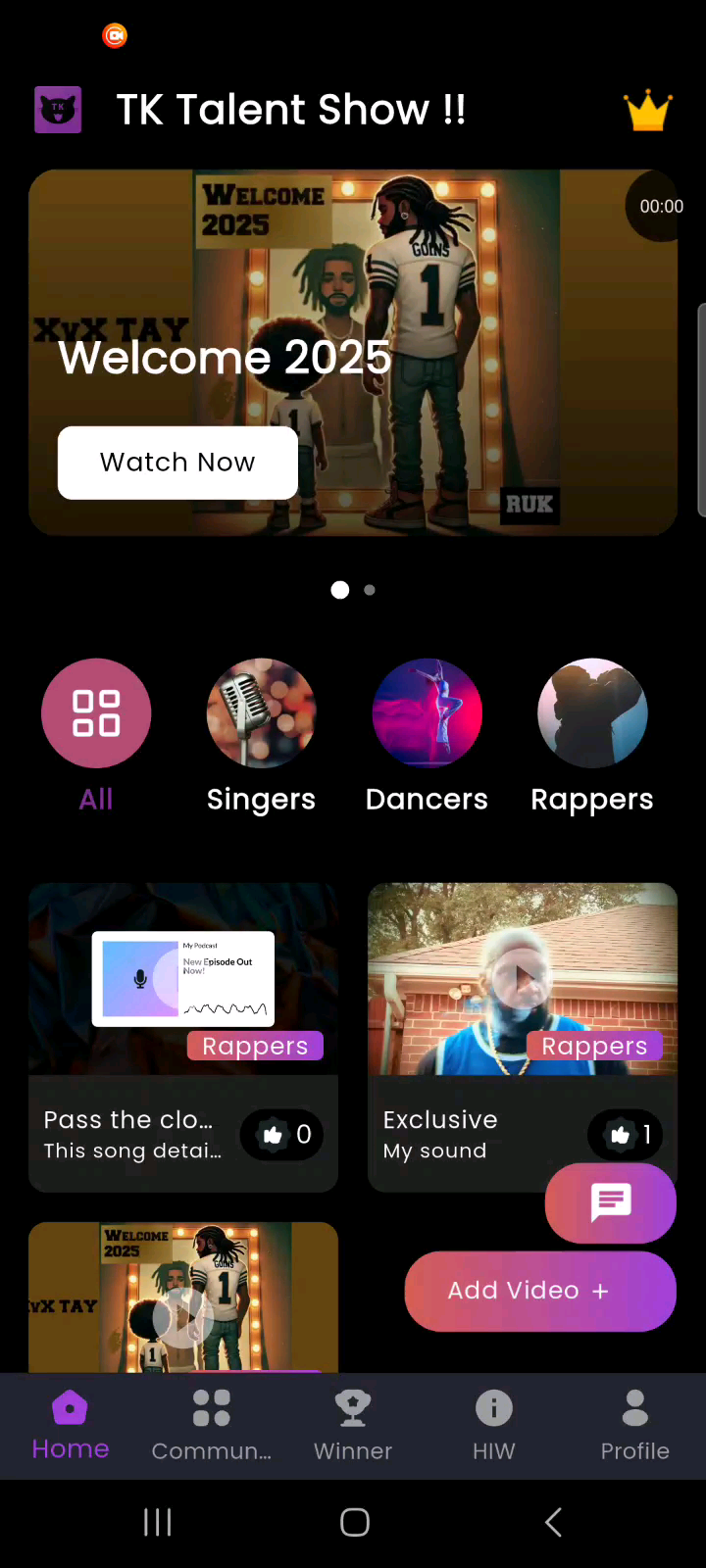The image size is (706, 1568).
Task: Switch to the Community tab
Action: pyautogui.click(x=212, y=1426)
